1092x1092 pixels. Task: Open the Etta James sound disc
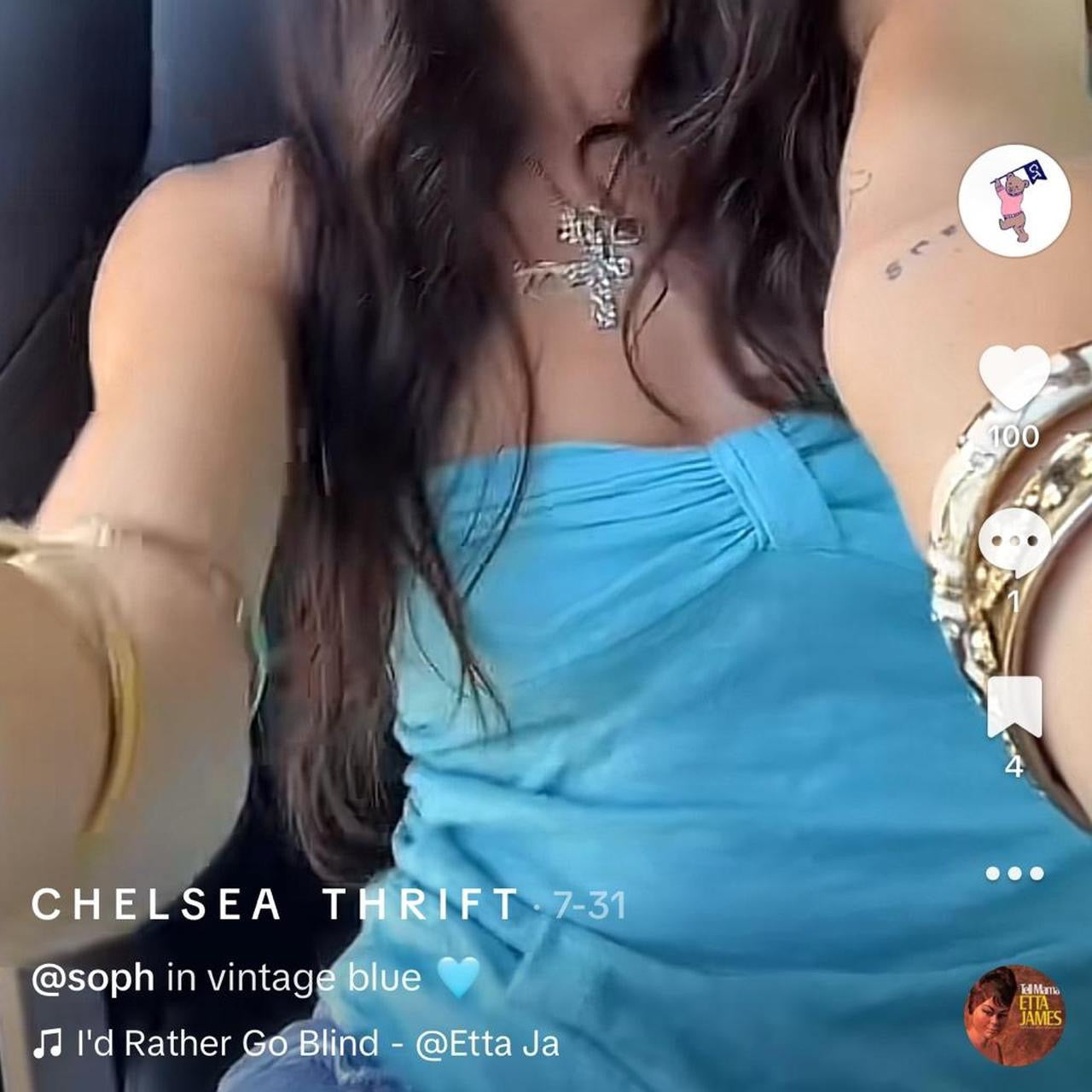[x=1014, y=1015]
